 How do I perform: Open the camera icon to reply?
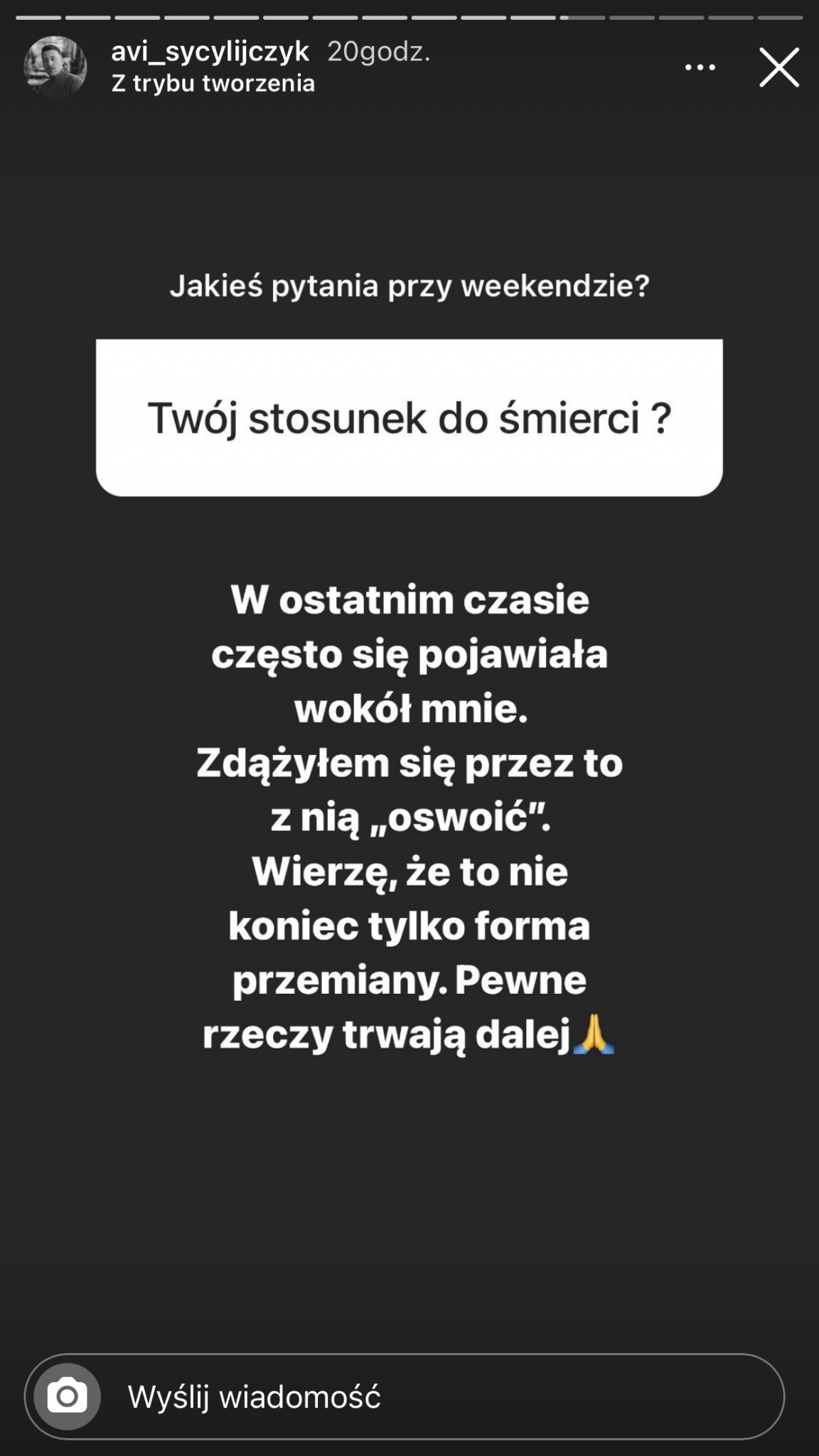pos(68,1397)
